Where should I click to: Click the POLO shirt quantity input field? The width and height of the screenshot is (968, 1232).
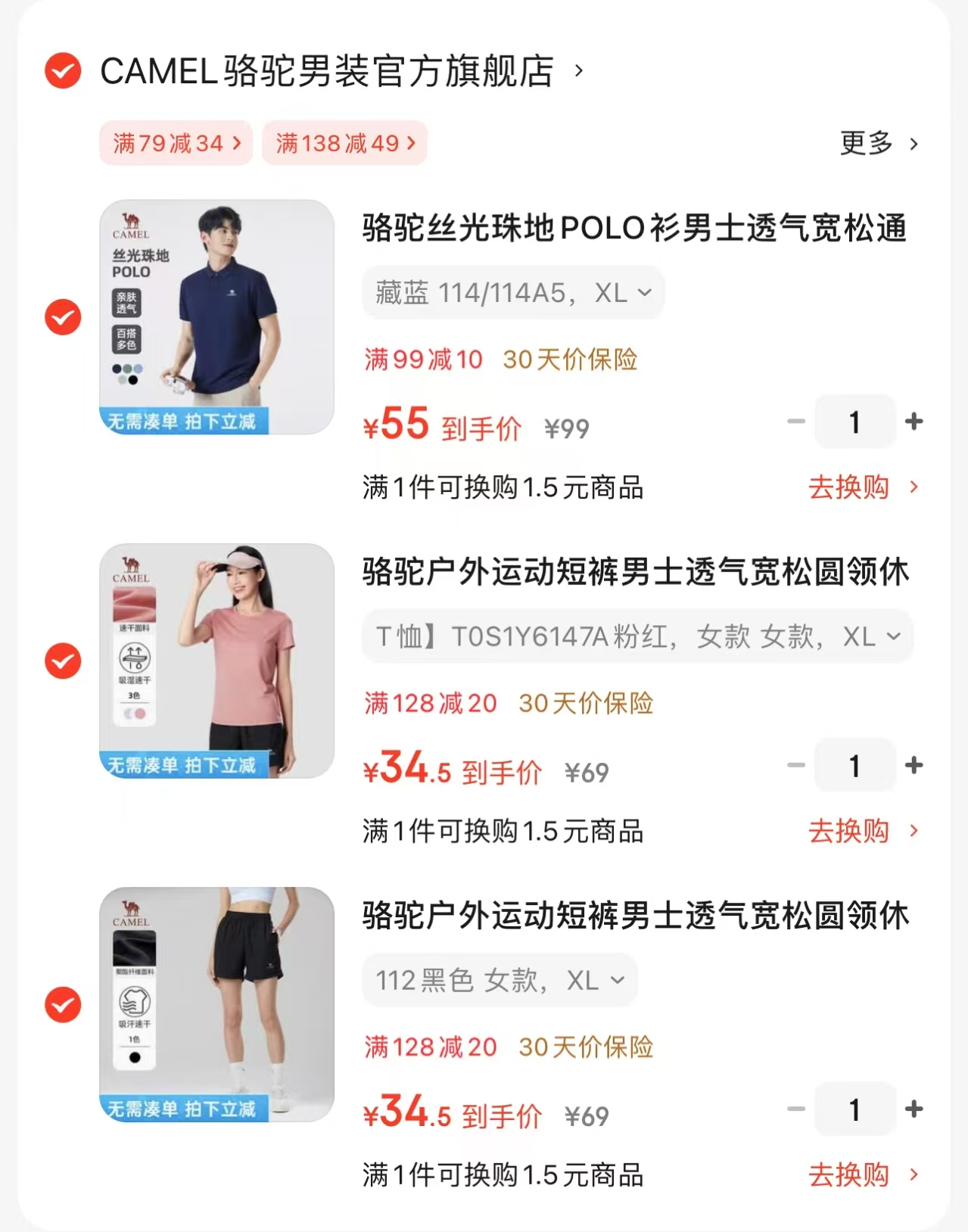pyautogui.click(x=855, y=422)
